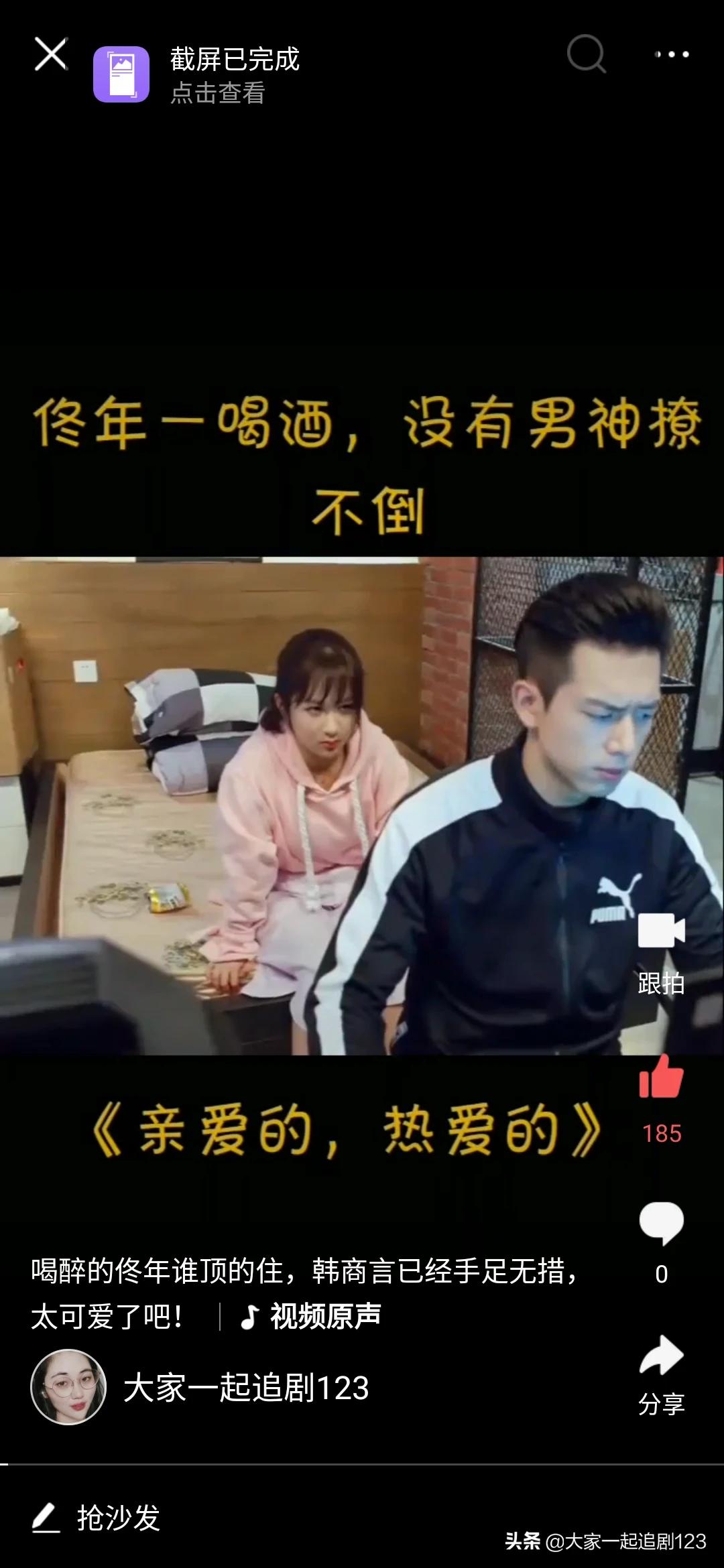Open the comments bubble icon
Viewport: 724px width, 1568px height.
click(x=661, y=1224)
